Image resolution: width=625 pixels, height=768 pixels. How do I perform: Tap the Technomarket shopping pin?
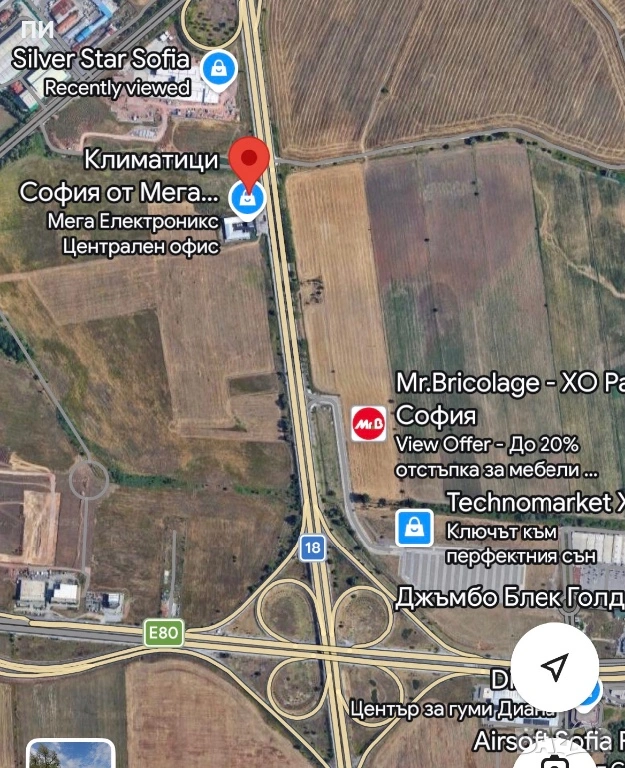(x=414, y=527)
